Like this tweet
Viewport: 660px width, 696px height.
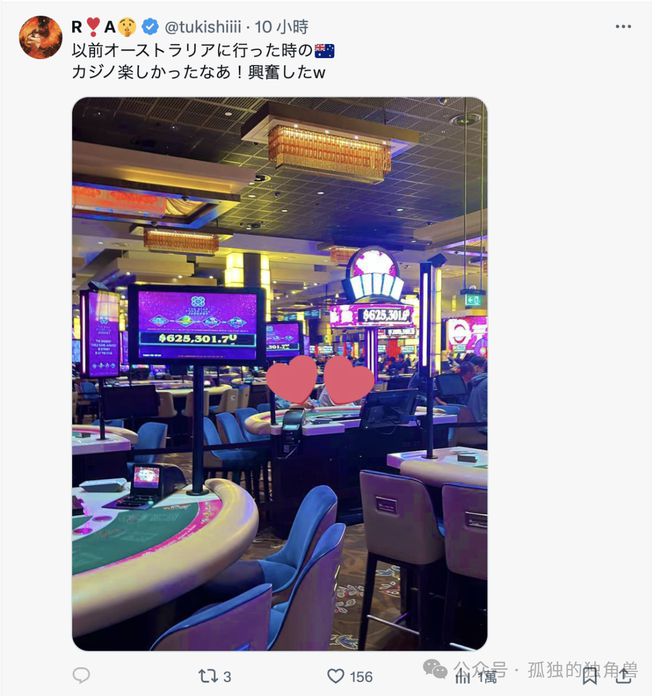(x=337, y=676)
